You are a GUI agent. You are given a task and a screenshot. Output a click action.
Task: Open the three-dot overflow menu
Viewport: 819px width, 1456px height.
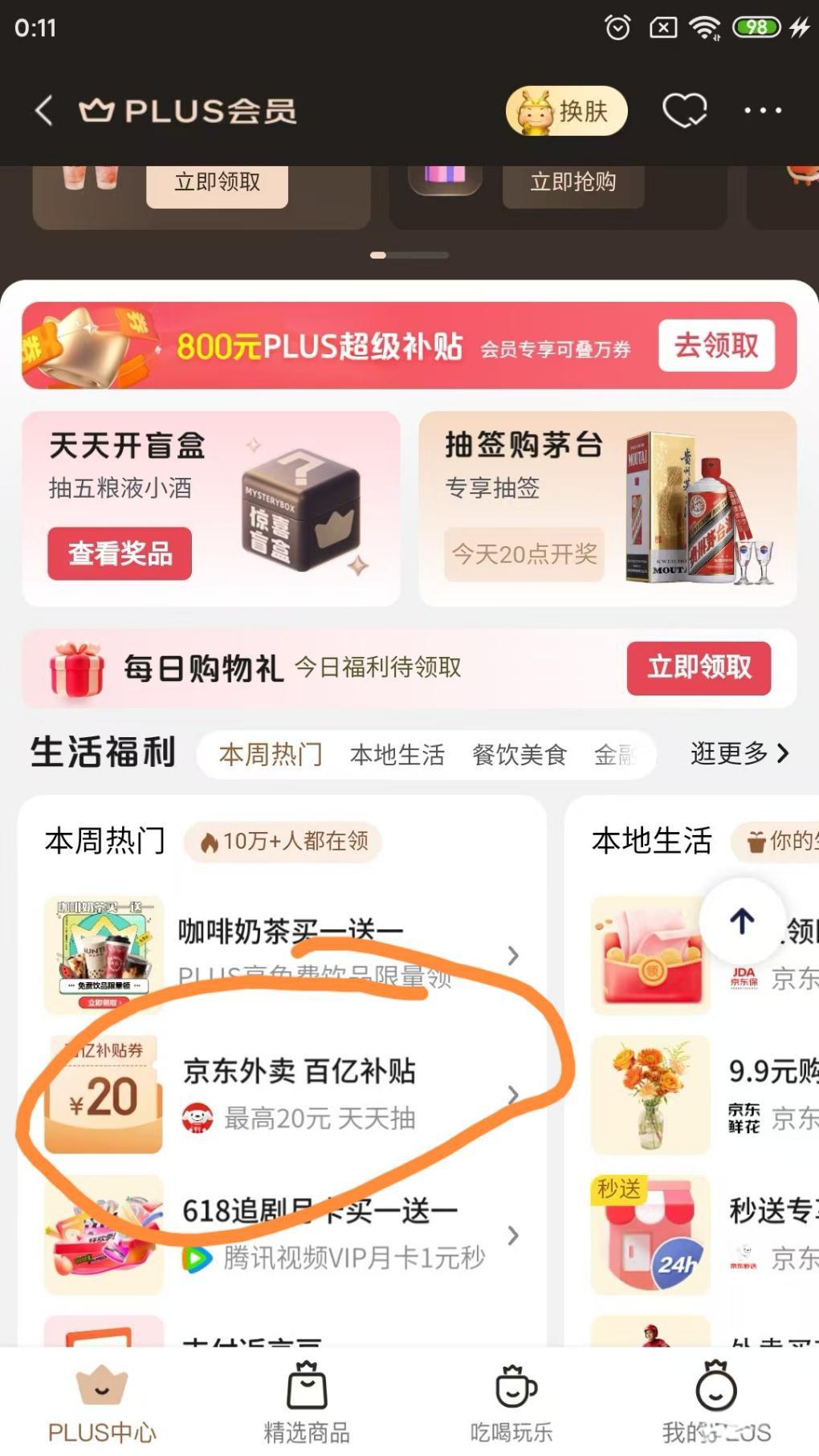pyautogui.click(x=762, y=111)
